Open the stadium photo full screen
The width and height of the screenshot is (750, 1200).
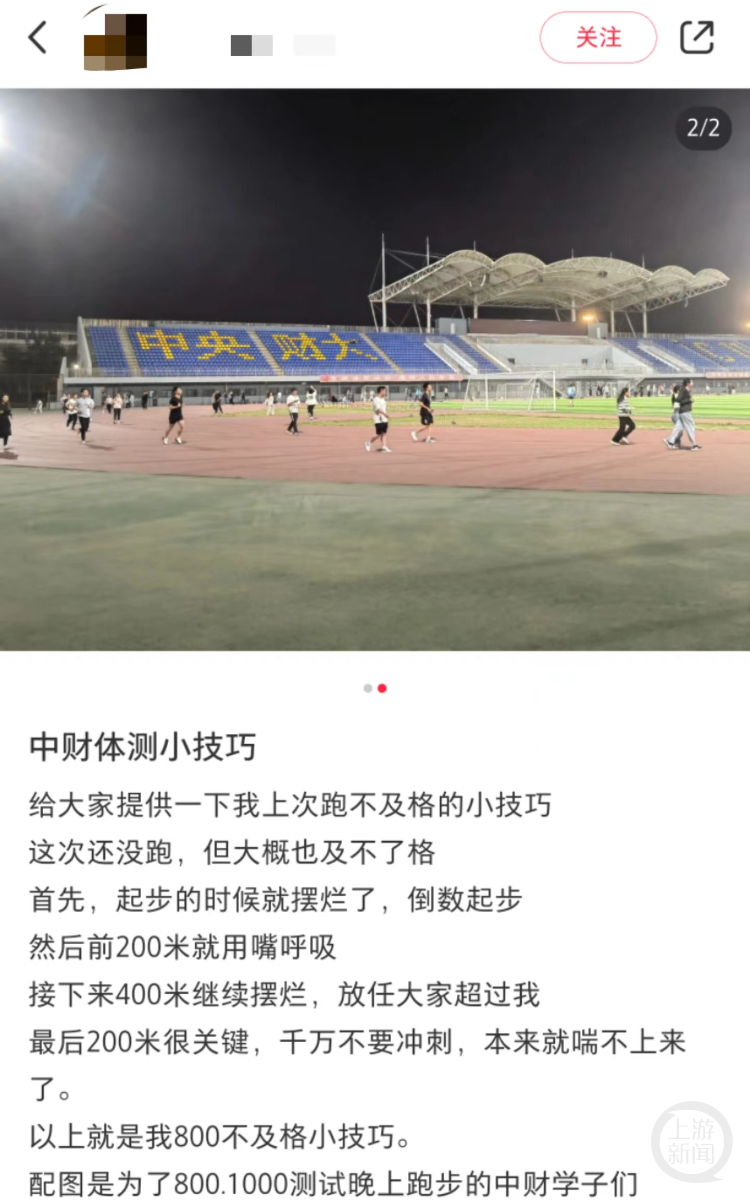pyautogui.click(x=375, y=370)
